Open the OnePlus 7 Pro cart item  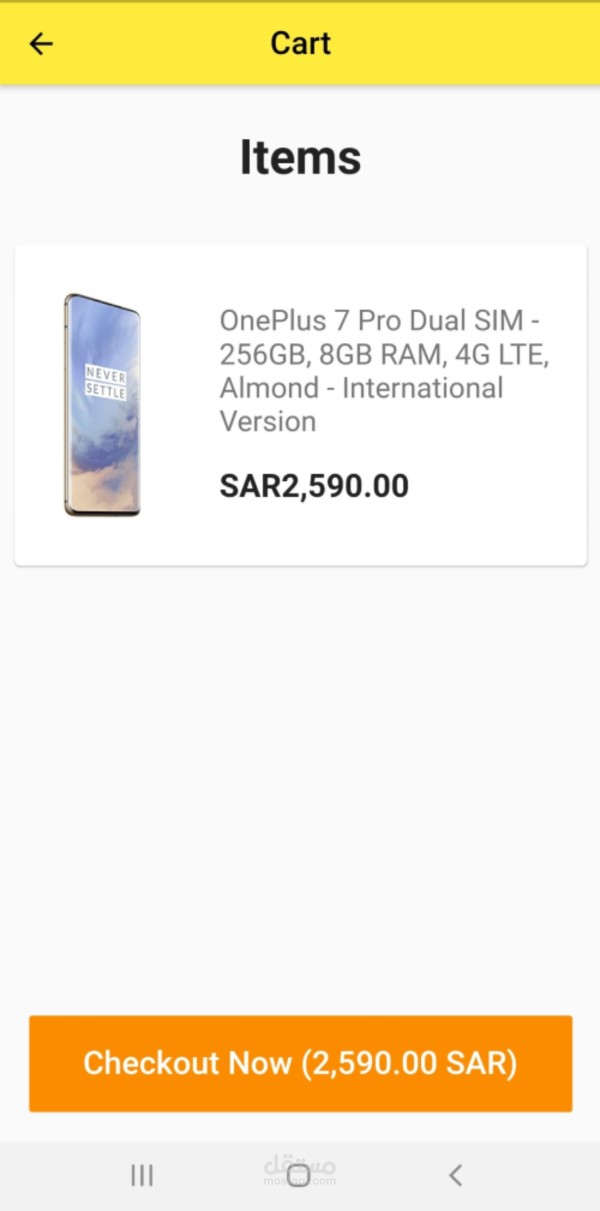300,405
